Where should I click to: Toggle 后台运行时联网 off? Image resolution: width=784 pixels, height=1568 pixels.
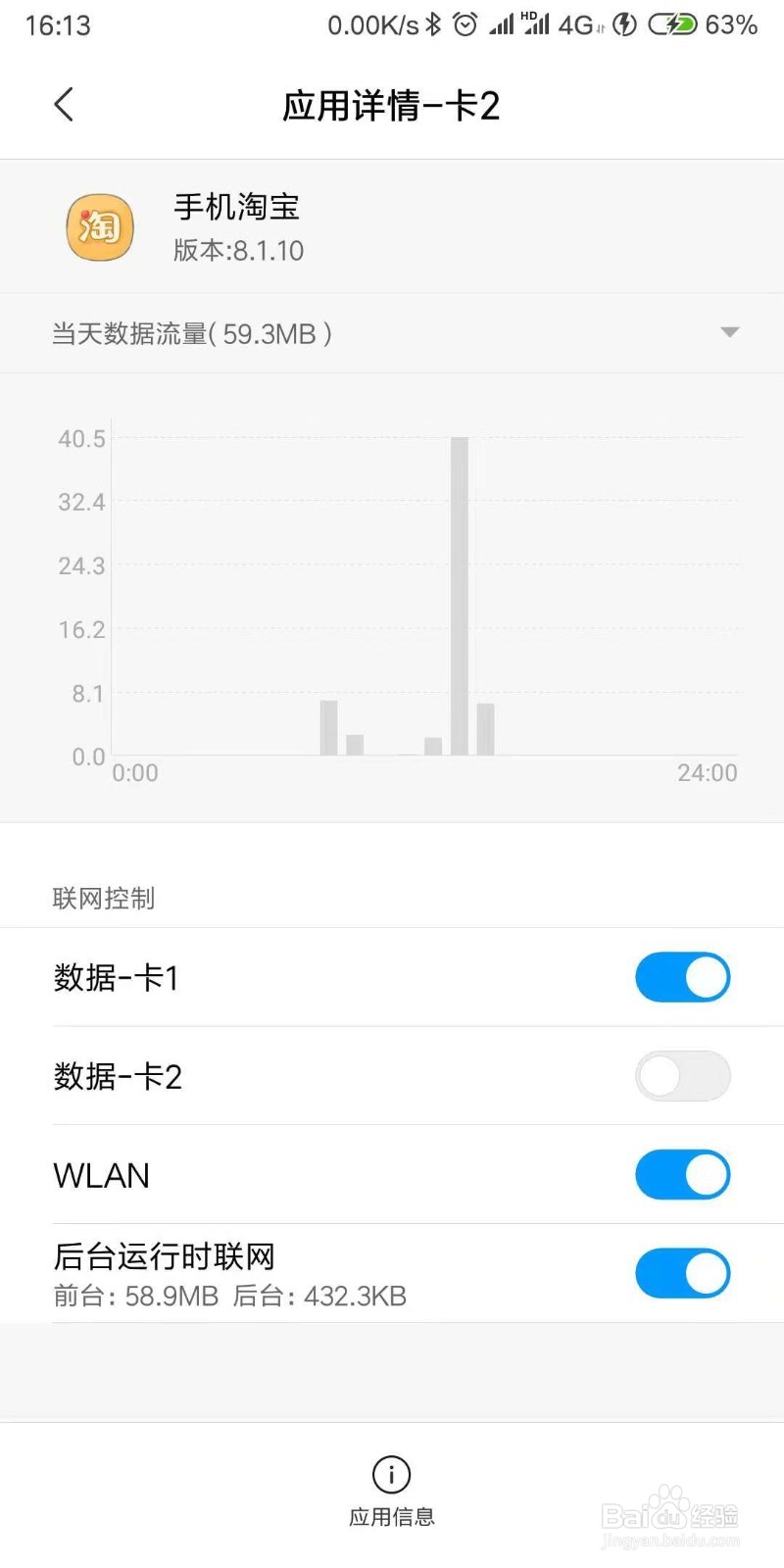(x=683, y=1273)
